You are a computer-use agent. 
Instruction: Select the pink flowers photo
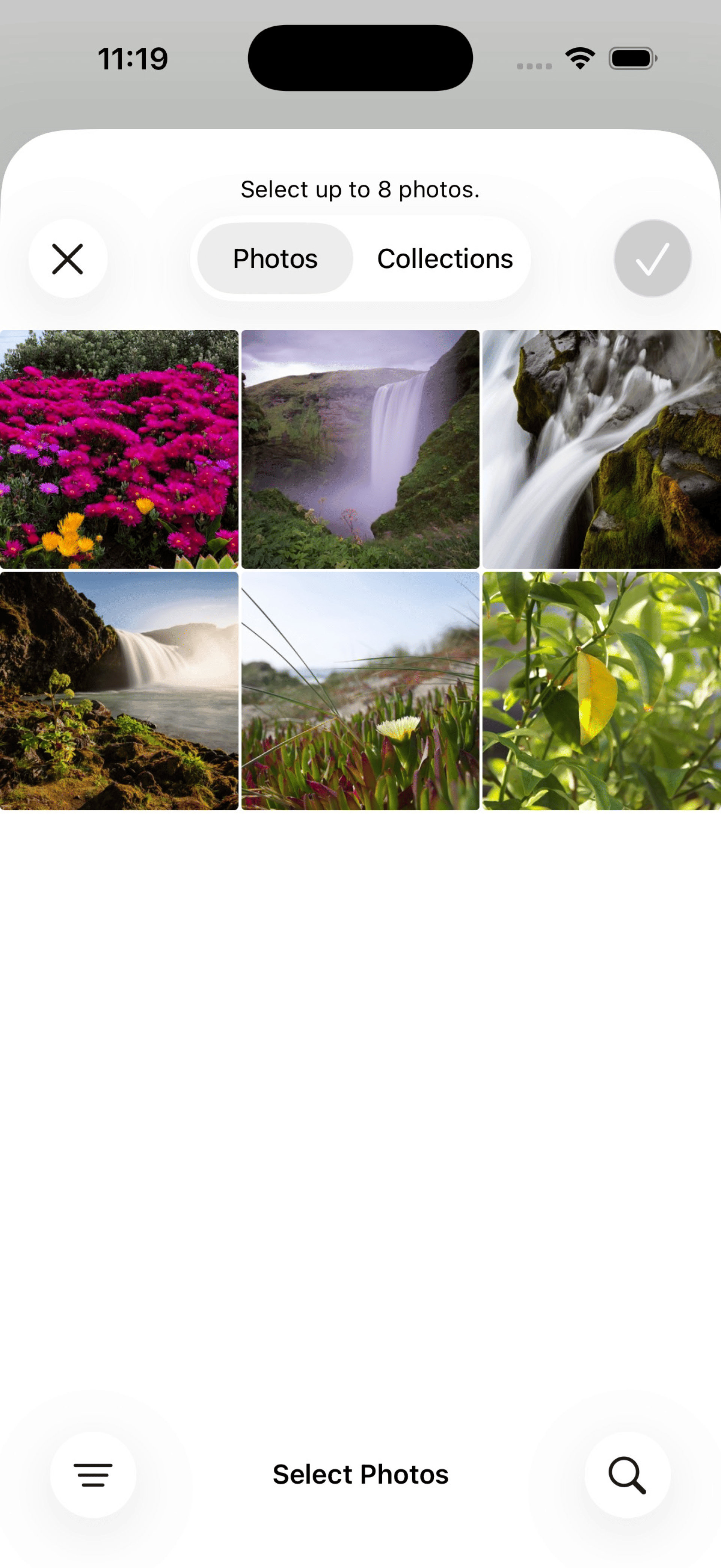(x=119, y=449)
